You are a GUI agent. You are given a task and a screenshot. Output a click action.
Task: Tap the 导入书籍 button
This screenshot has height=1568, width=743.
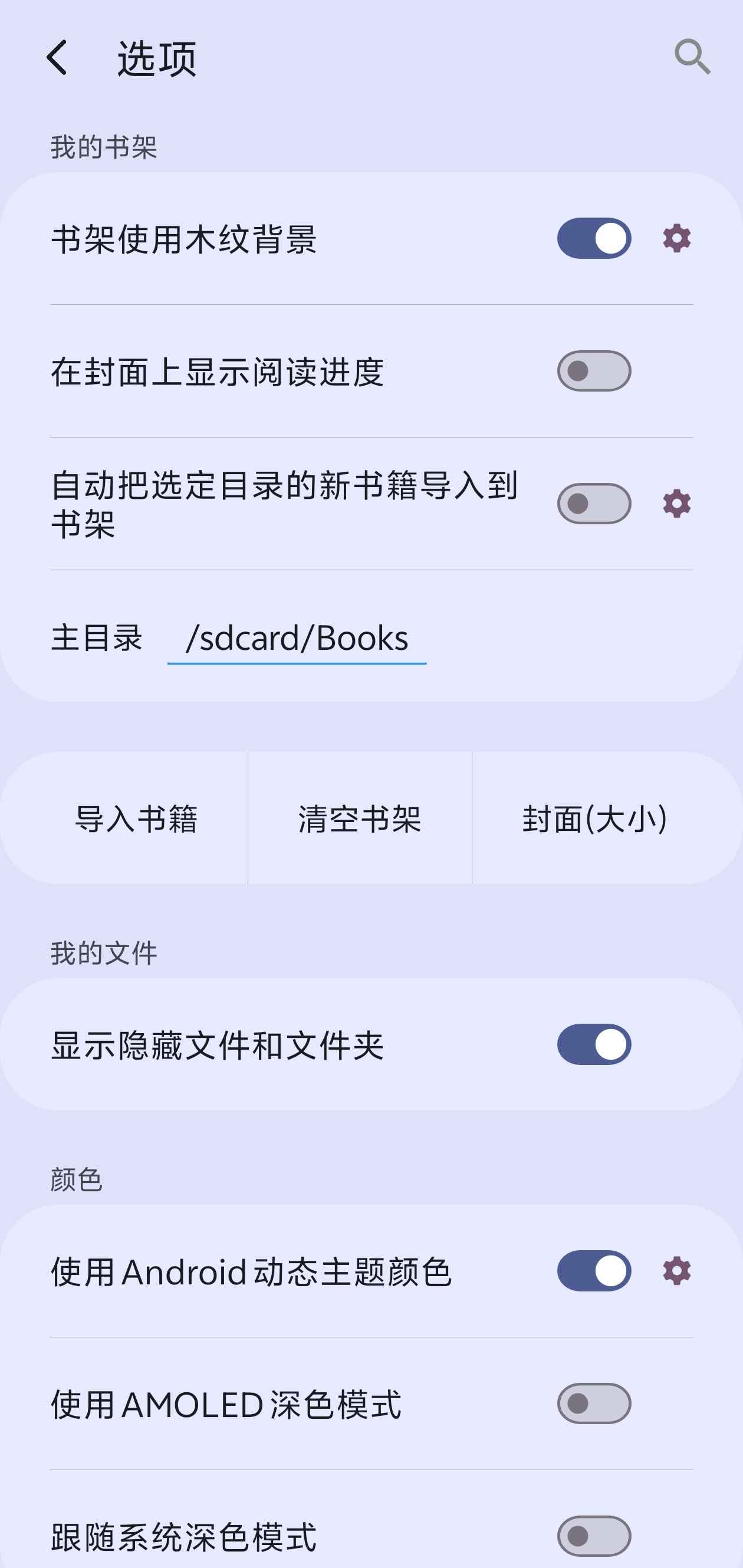[136, 818]
